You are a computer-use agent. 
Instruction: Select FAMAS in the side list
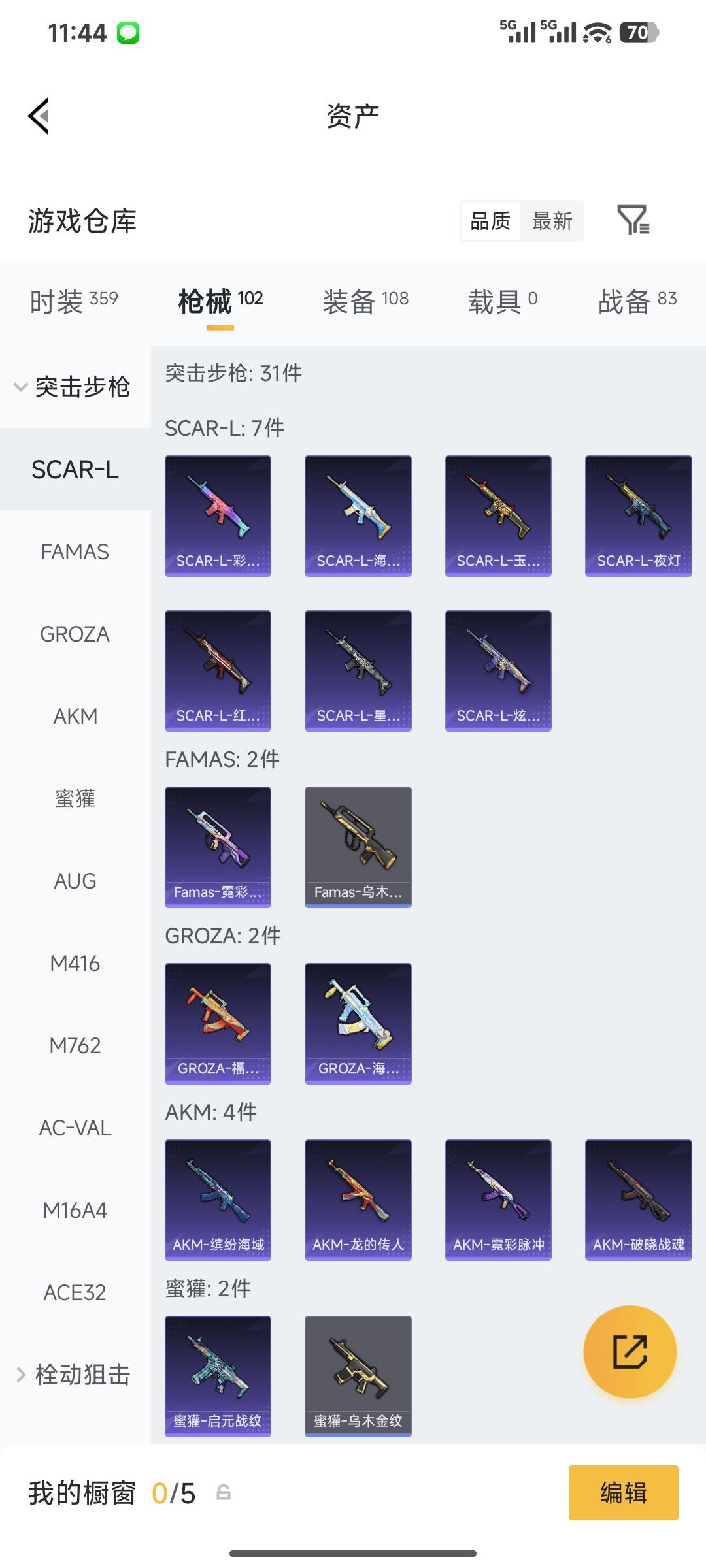coord(75,552)
